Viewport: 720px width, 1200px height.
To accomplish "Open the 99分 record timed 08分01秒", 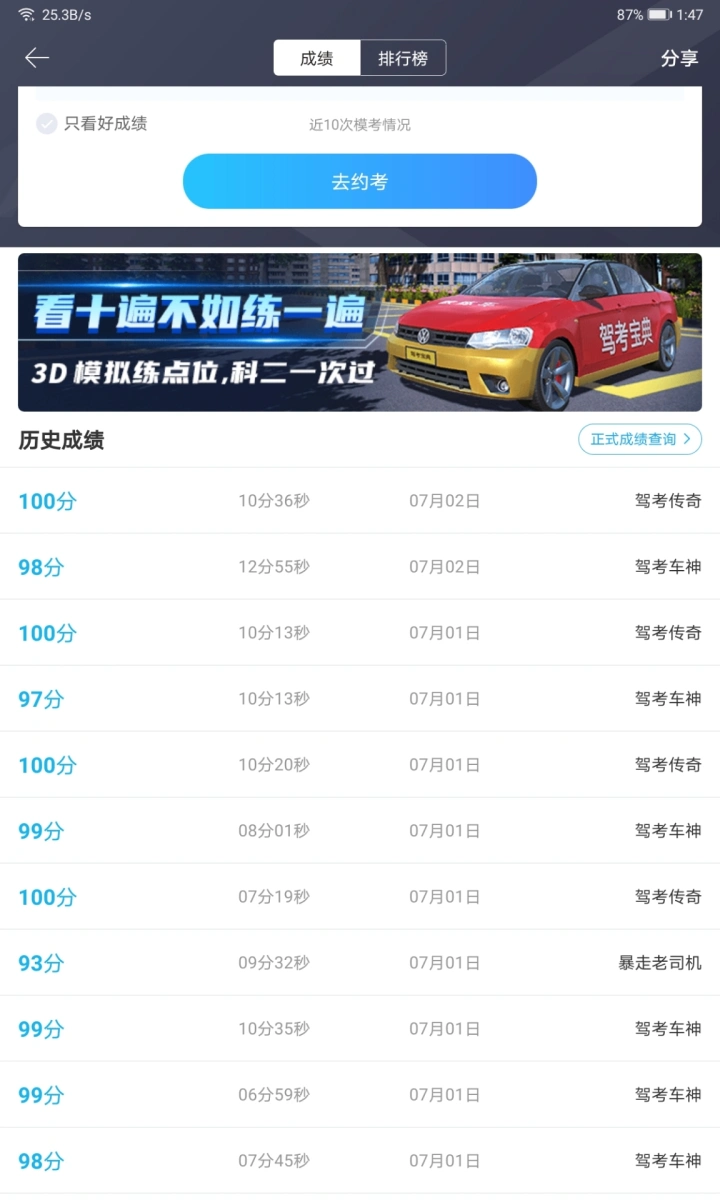I will (x=360, y=831).
